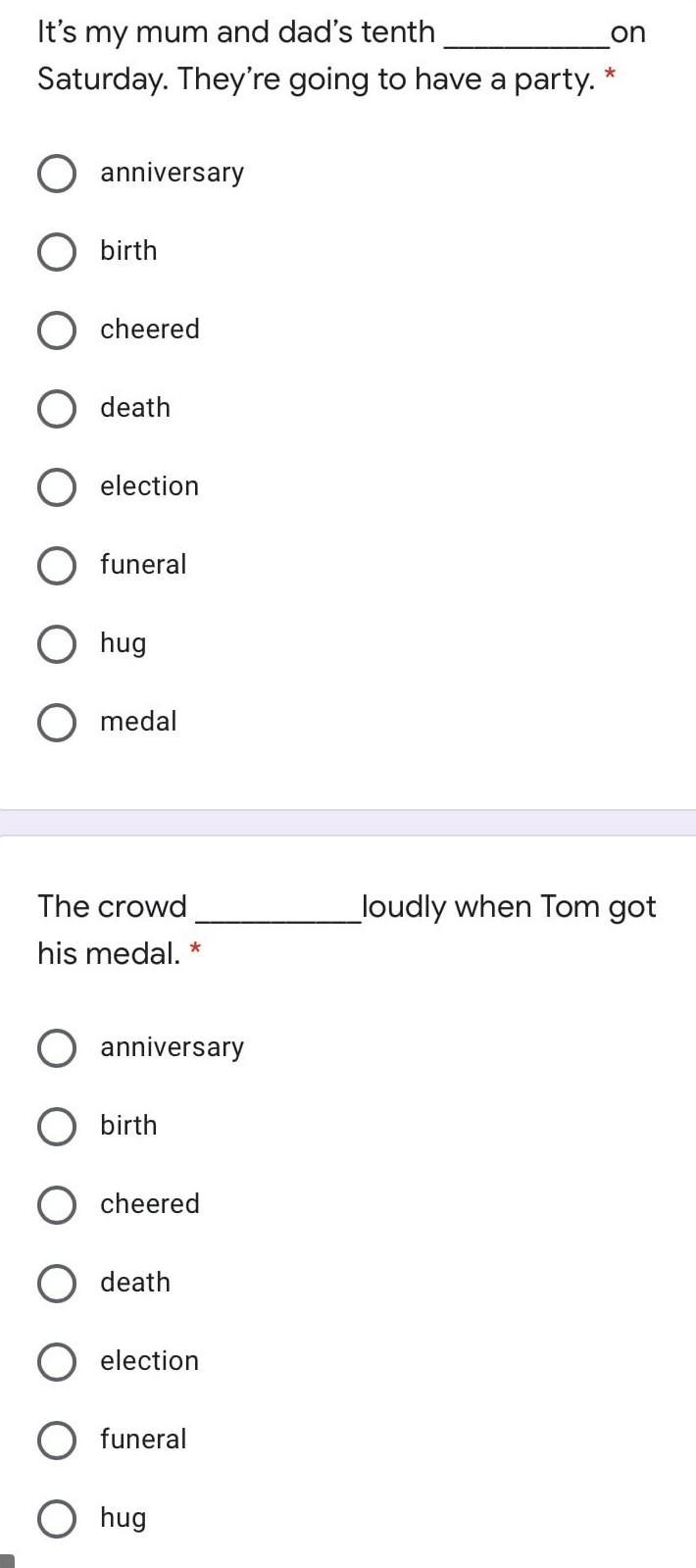Pick cheered in the mum and dad question
The image size is (696, 1568).
(x=57, y=330)
